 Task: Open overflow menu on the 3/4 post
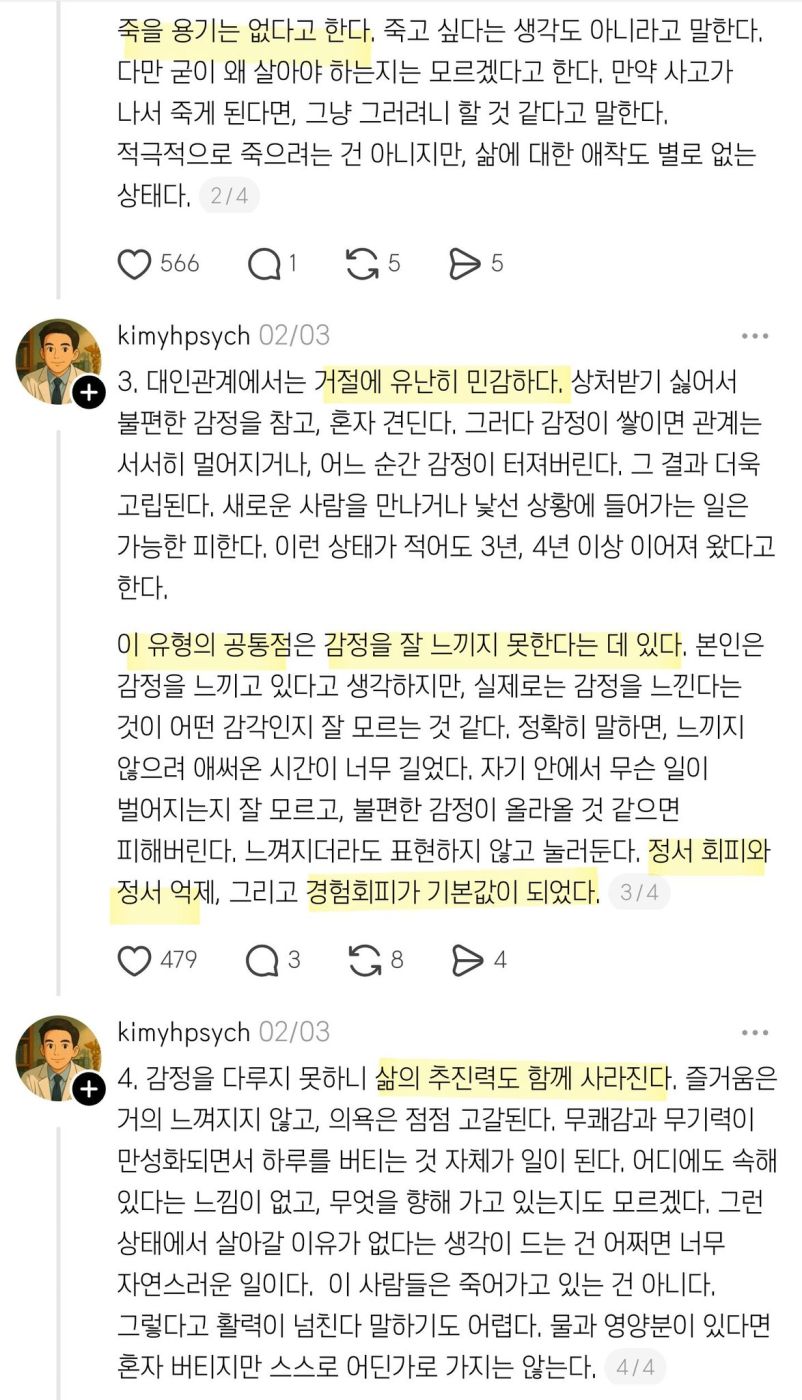[x=755, y=335]
